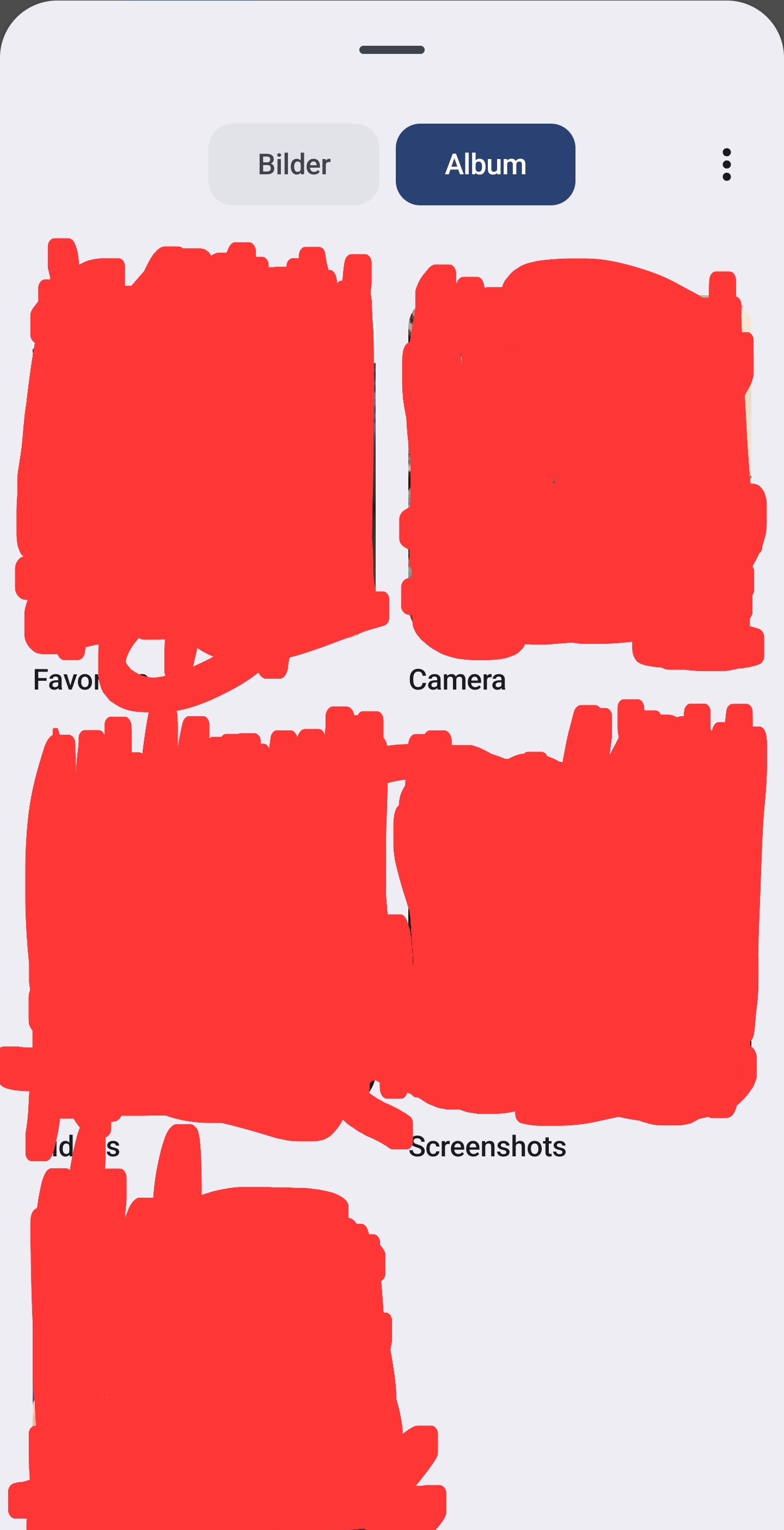Image resolution: width=784 pixels, height=1530 pixels.
Task: Open the three-dot overflow menu
Action: [x=726, y=164]
